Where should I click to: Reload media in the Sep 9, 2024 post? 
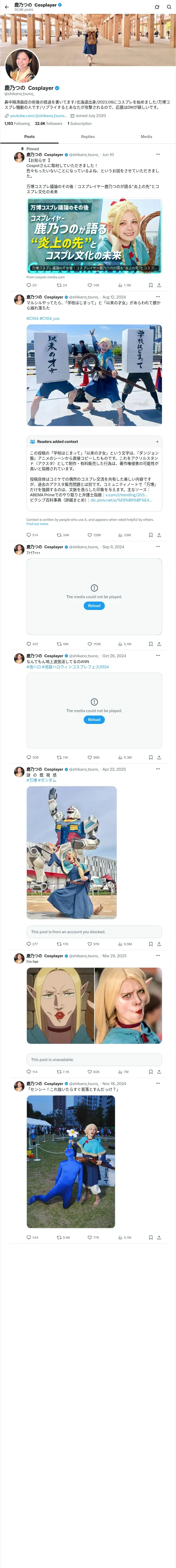point(94,606)
